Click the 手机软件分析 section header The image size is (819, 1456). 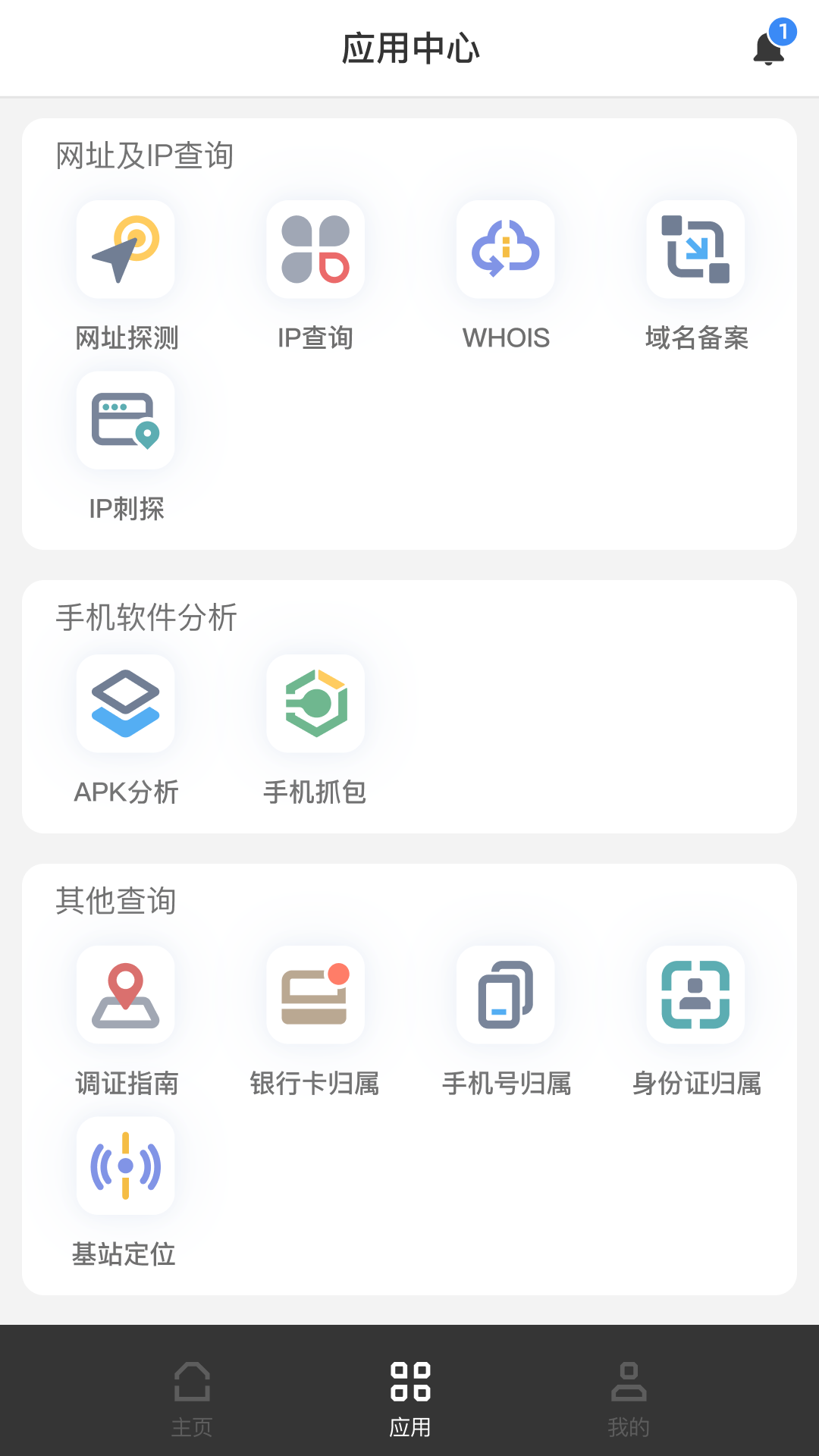(x=146, y=618)
